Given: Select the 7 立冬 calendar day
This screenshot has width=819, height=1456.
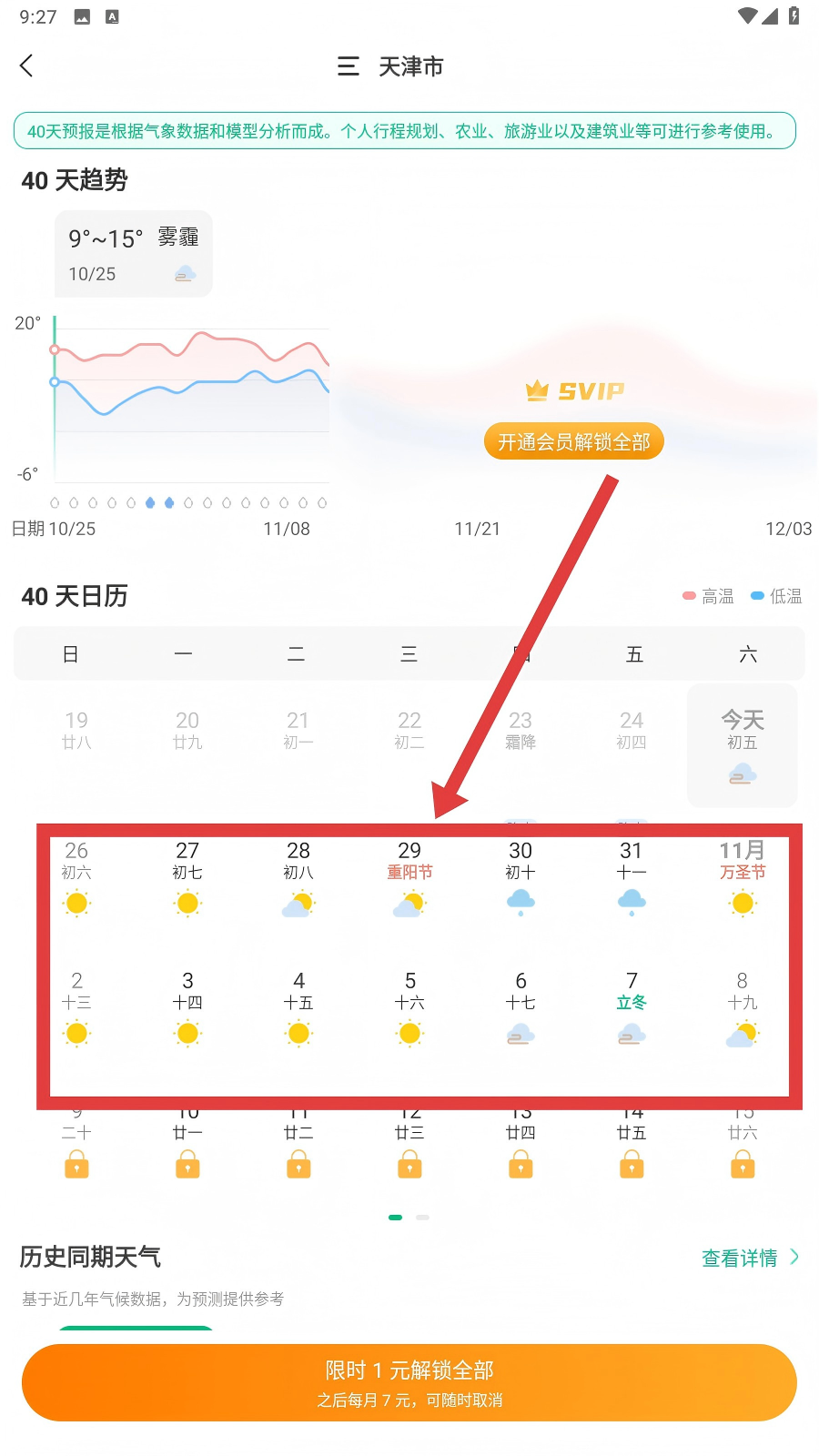Looking at the screenshot, I should pos(632,1008).
